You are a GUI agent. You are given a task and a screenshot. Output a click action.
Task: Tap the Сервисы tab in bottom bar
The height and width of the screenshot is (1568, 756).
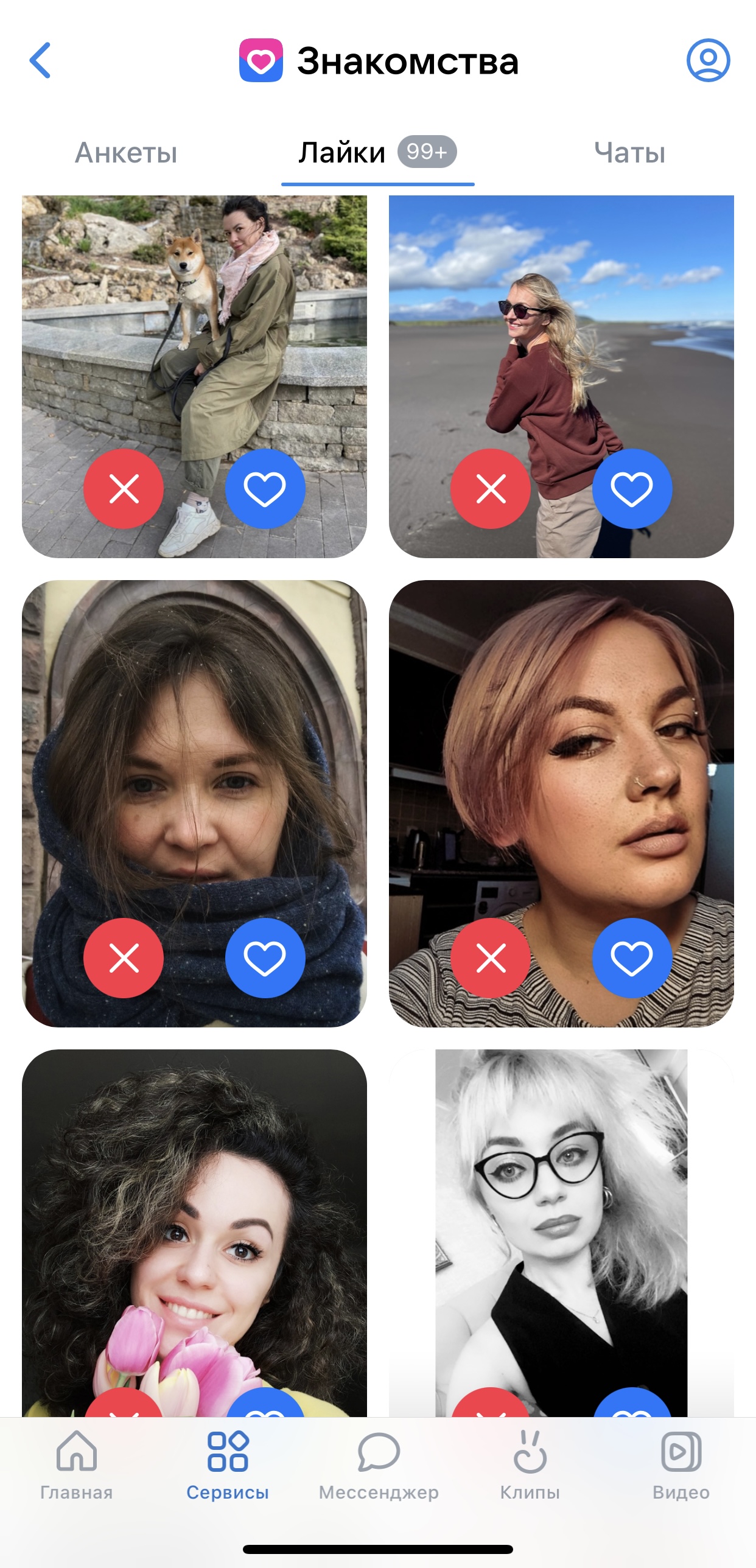pos(228,1465)
